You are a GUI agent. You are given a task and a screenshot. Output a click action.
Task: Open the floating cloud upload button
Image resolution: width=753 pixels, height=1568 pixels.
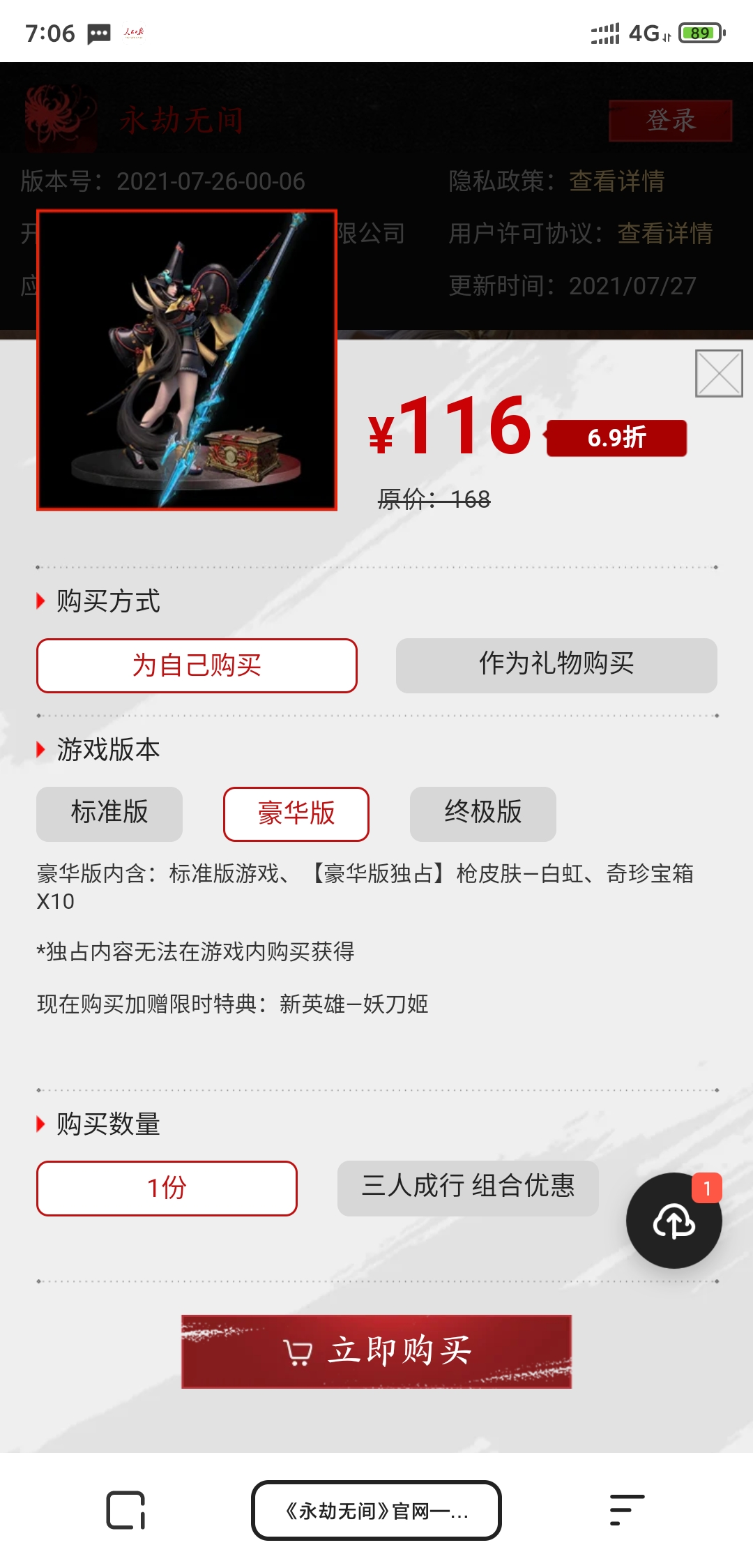click(674, 1221)
